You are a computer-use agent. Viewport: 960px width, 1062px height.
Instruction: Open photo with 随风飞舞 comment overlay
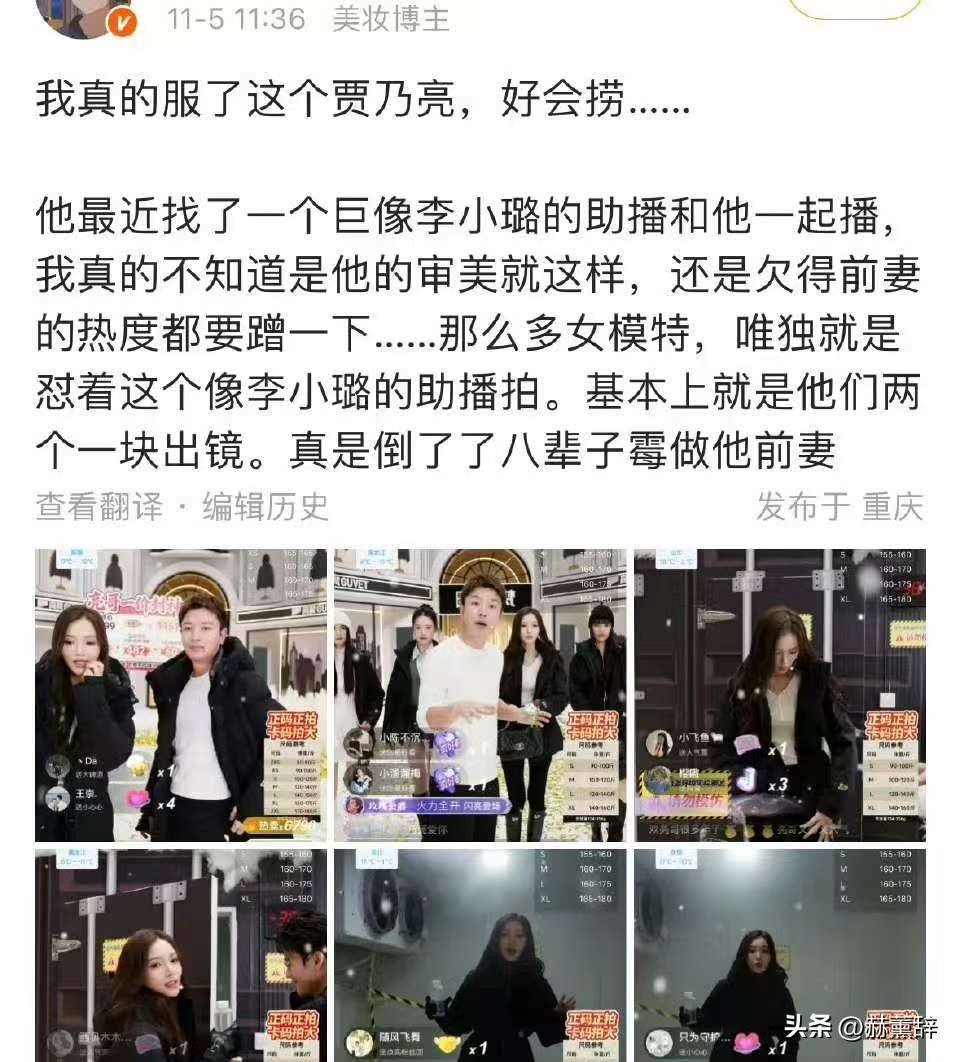(x=480, y=955)
